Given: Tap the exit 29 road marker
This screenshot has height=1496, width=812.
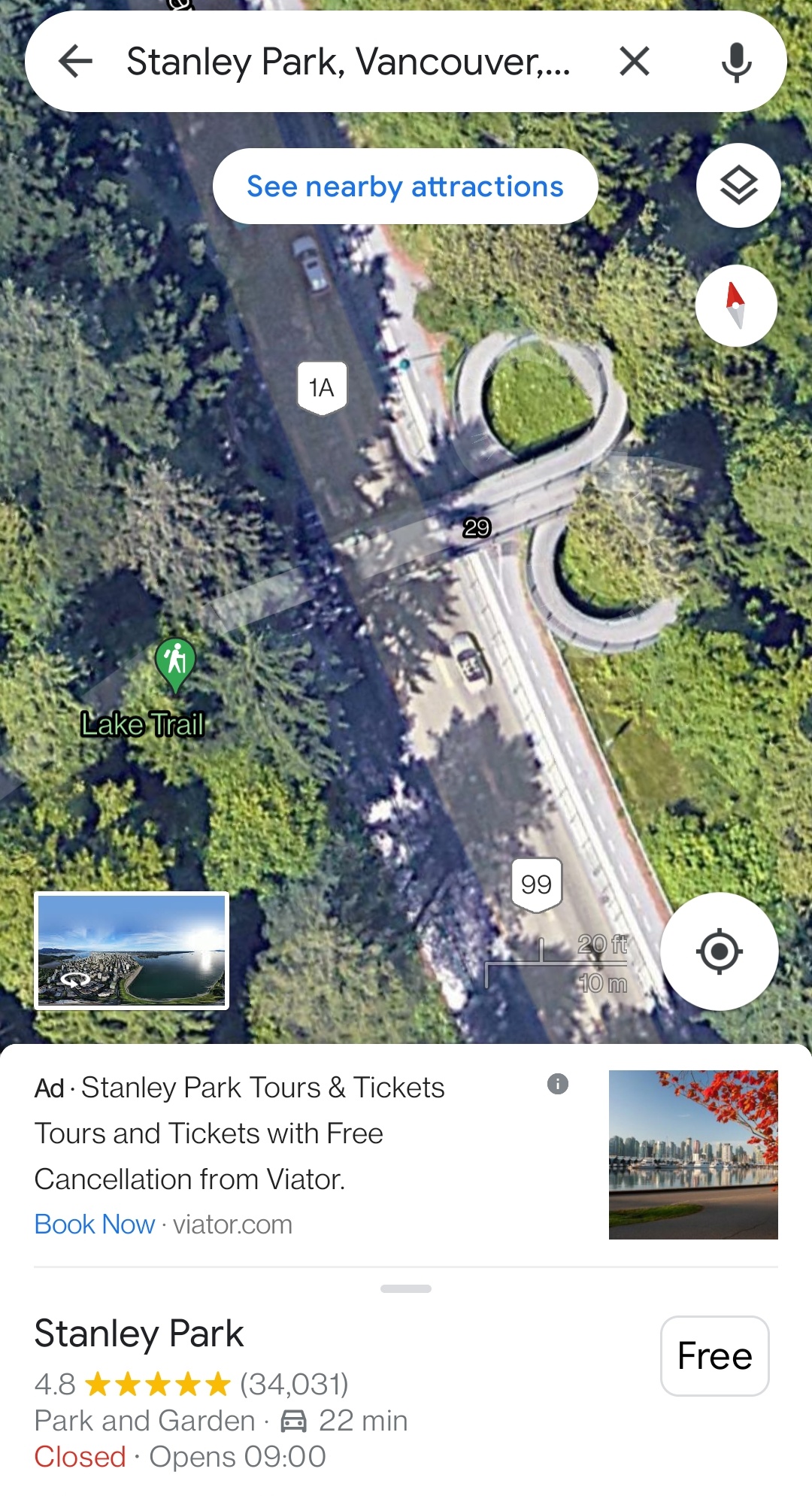Looking at the screenshot, I should point(476,528).
